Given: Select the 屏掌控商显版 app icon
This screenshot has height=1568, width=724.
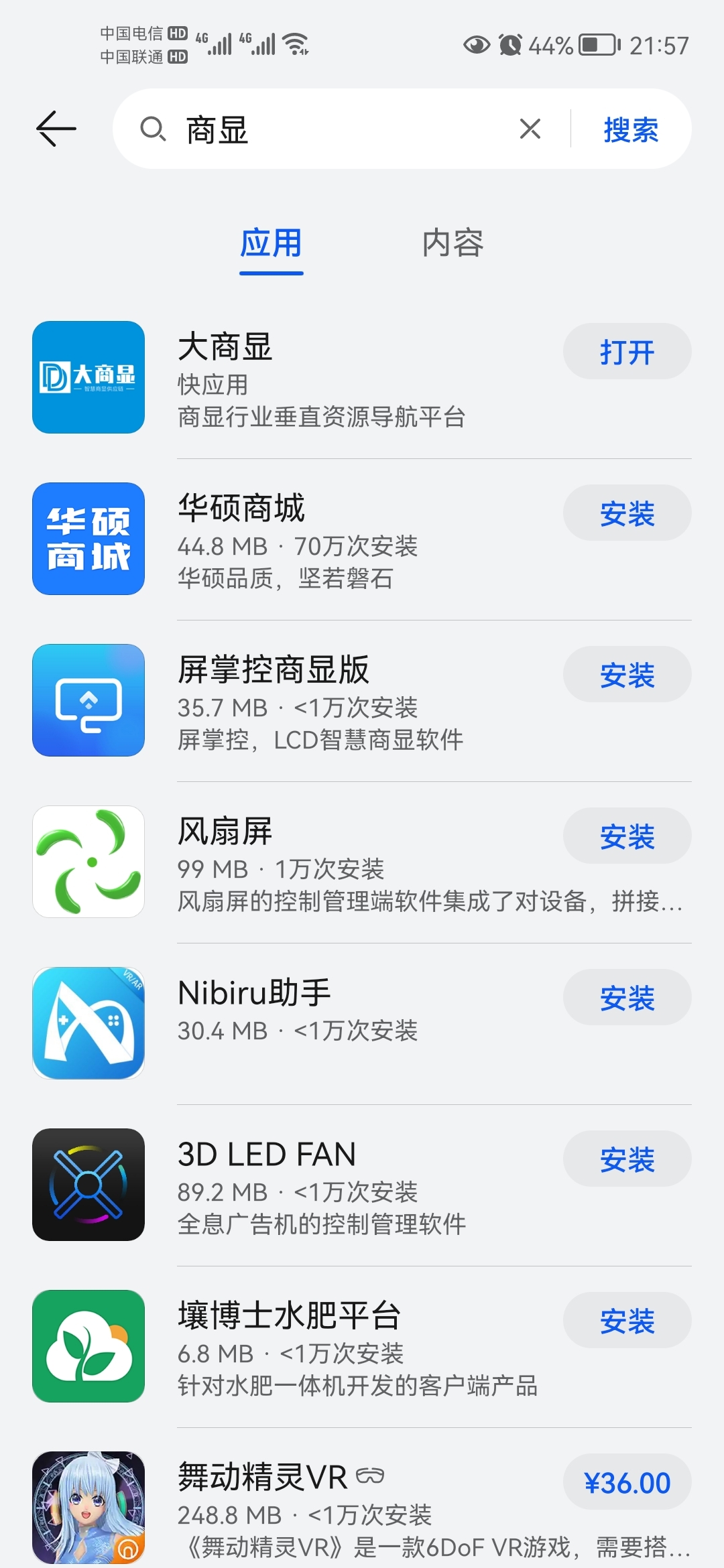Looking at the screenshot, I should [88, 700].
